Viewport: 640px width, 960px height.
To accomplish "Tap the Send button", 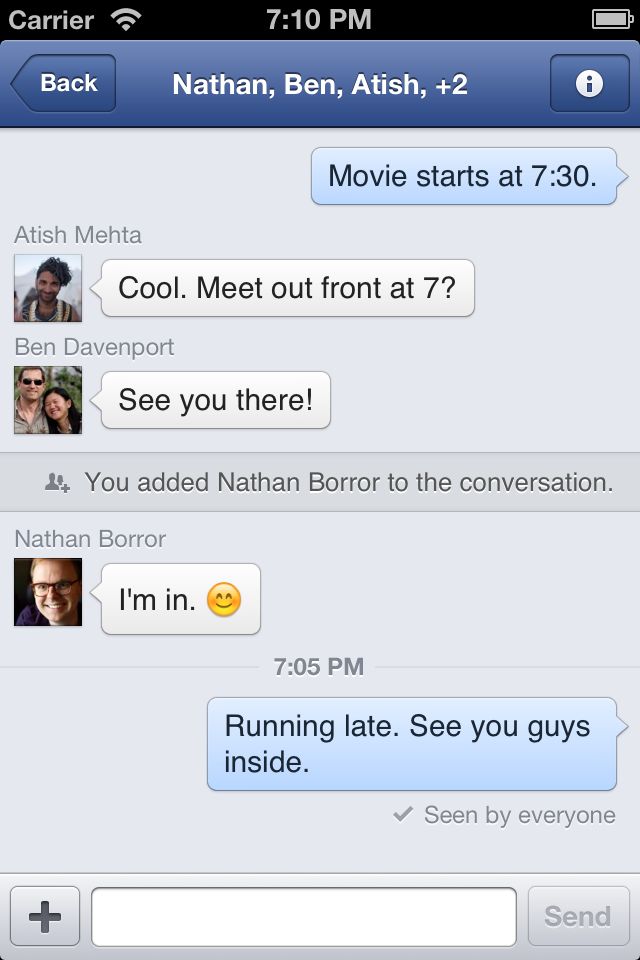I will tap(577, 916).
